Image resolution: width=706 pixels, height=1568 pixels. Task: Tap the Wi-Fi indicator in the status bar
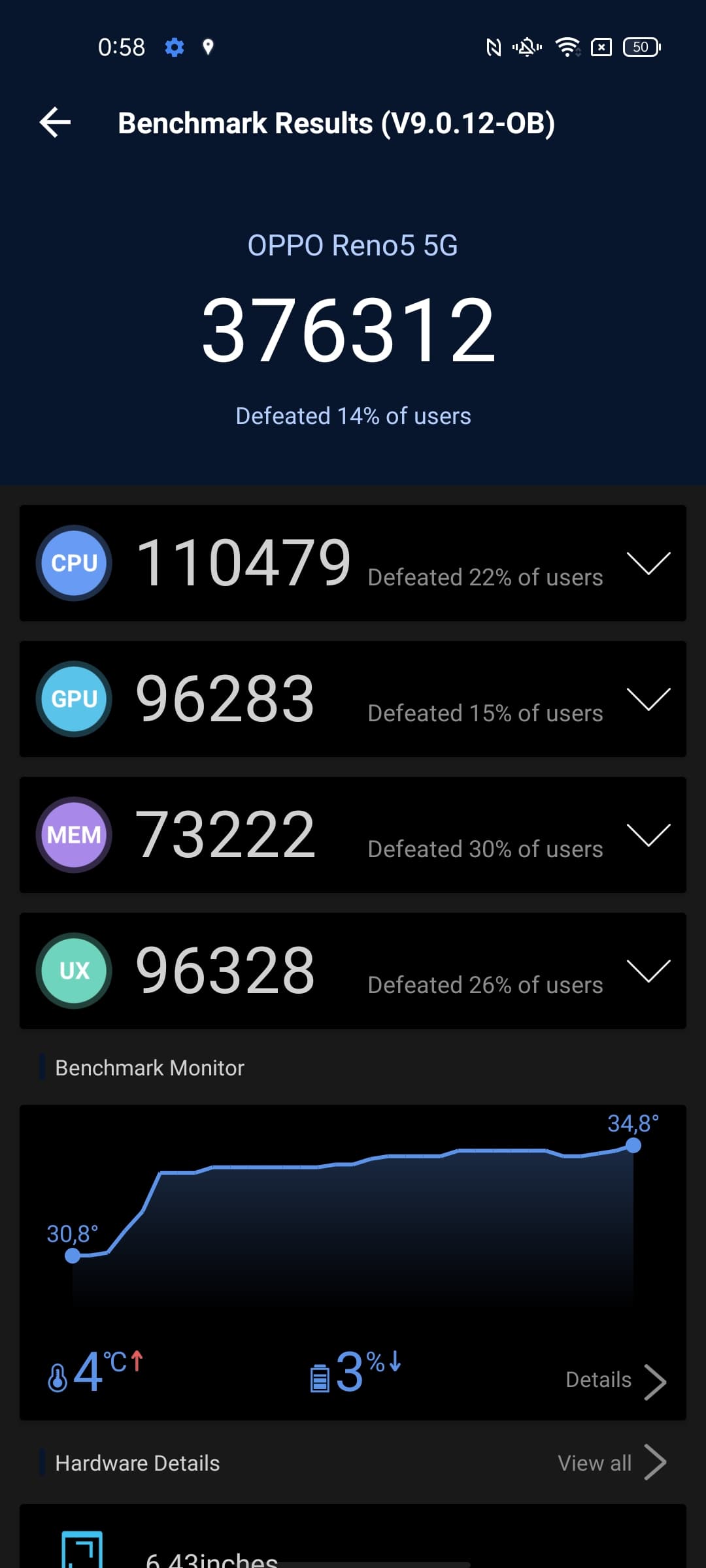point(566,46)
